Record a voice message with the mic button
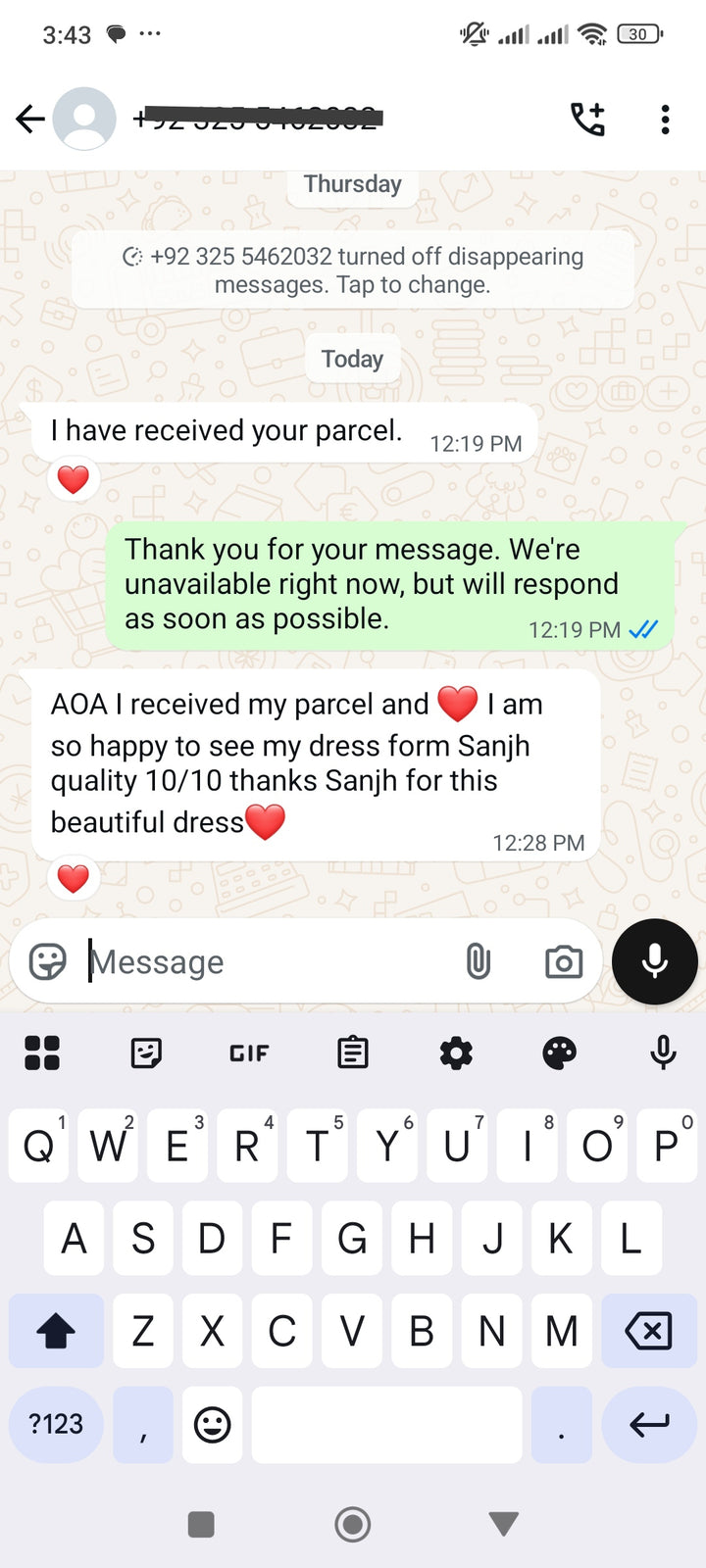Viewport: 706px width, 1568px height. click(x=654, y=961)
